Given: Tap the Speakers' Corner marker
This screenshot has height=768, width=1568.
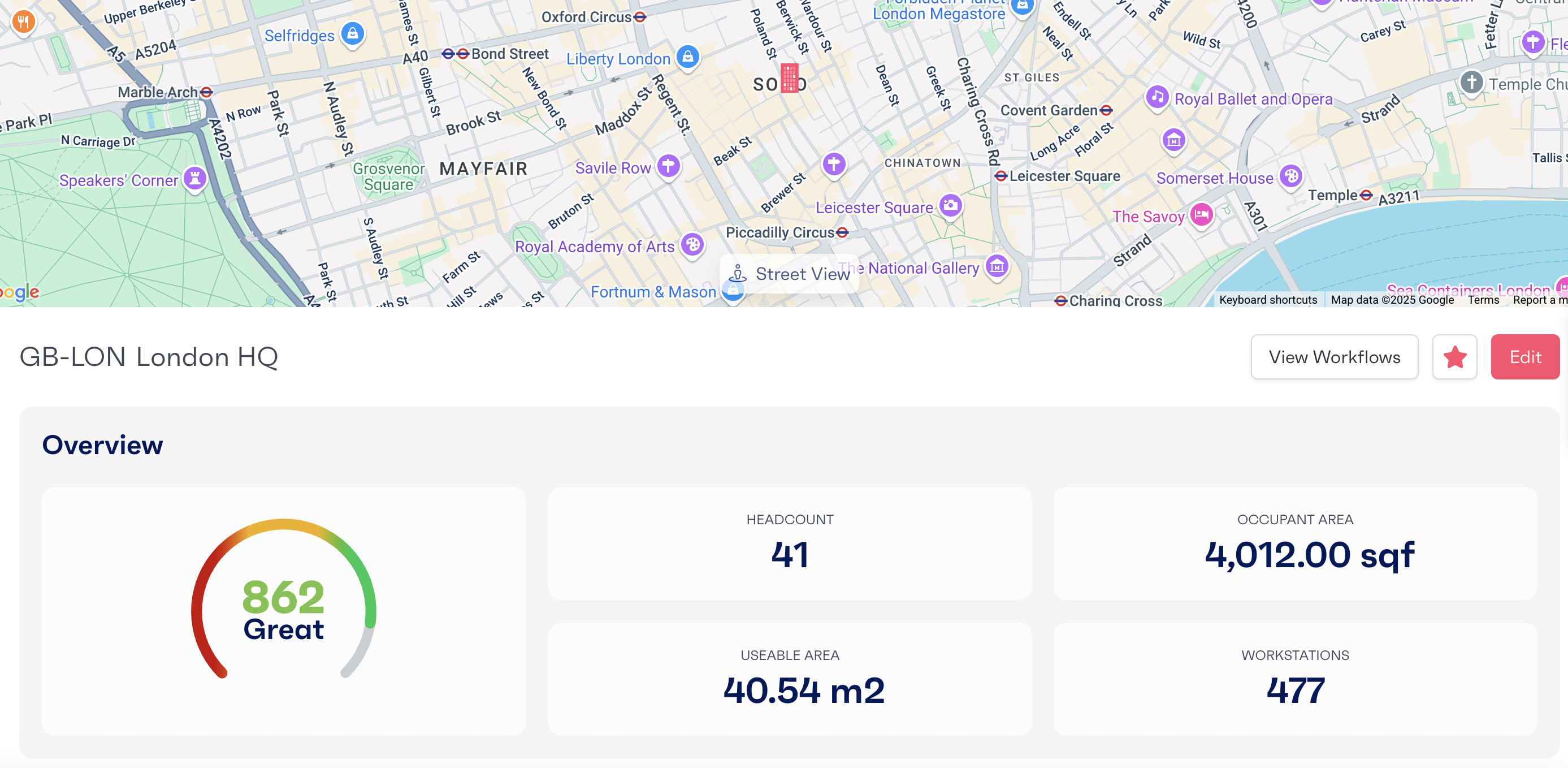Looking at the screenshot, I should click(195, 179).
